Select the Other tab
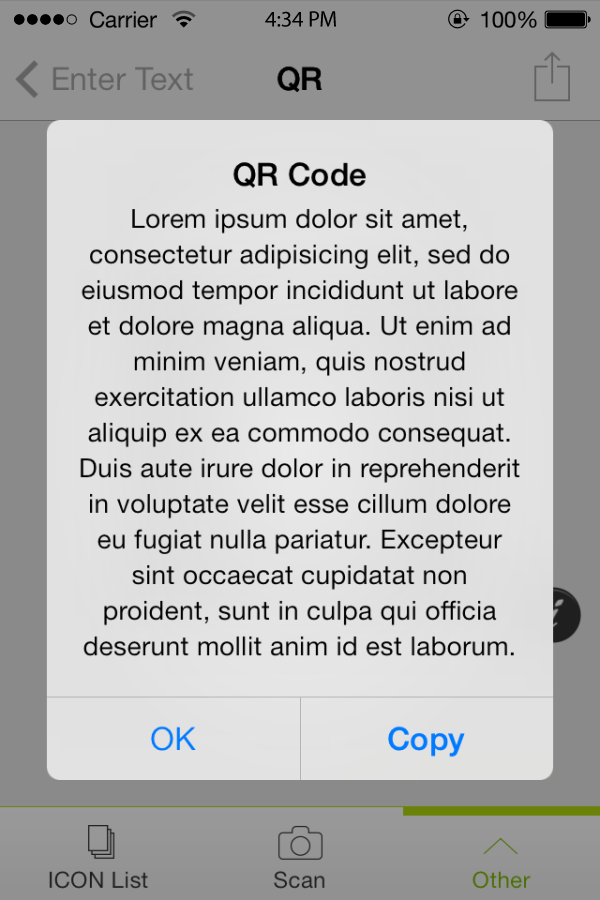 500,860
